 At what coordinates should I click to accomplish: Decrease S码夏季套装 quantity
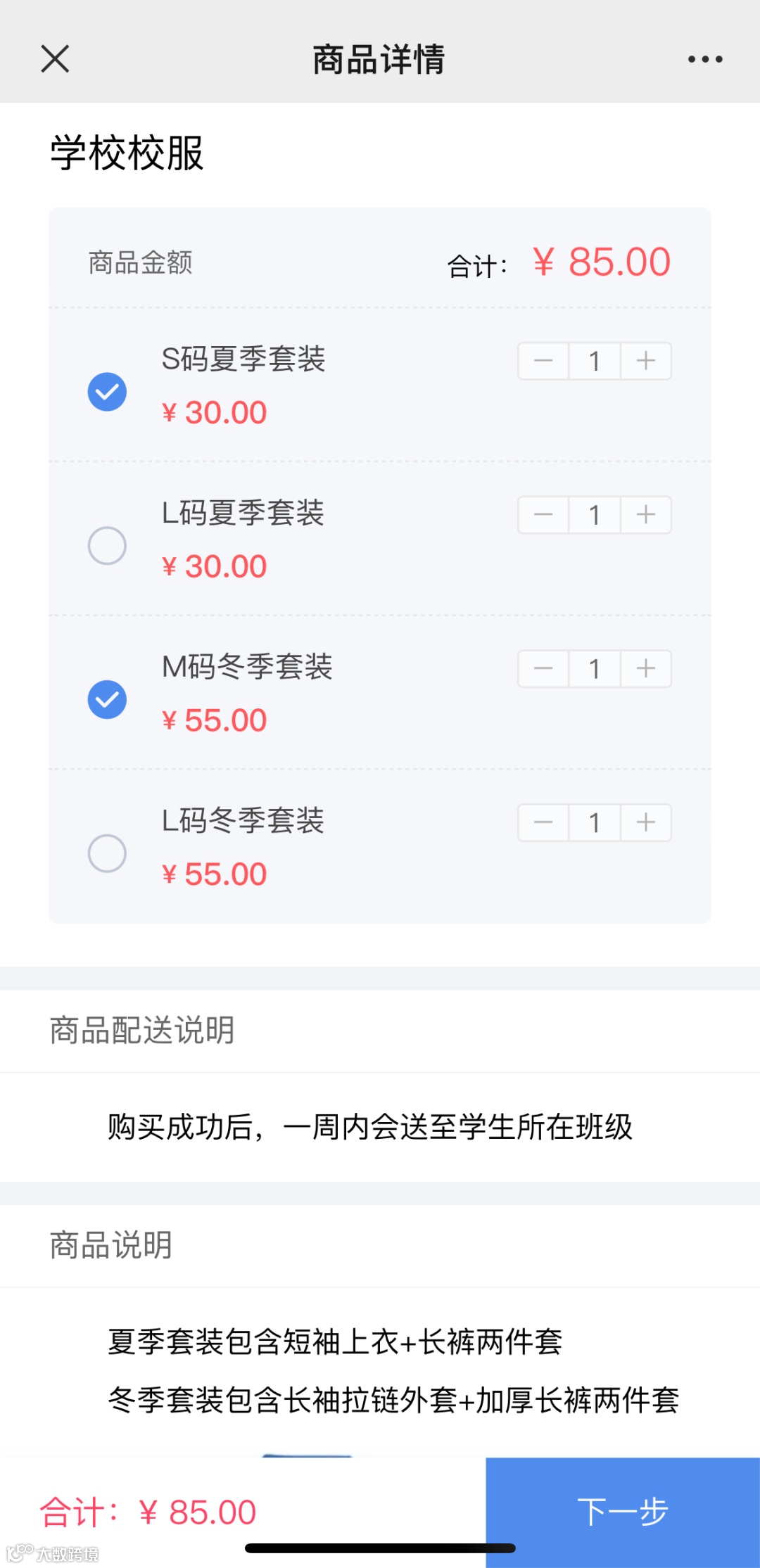[x=543, y=361]
